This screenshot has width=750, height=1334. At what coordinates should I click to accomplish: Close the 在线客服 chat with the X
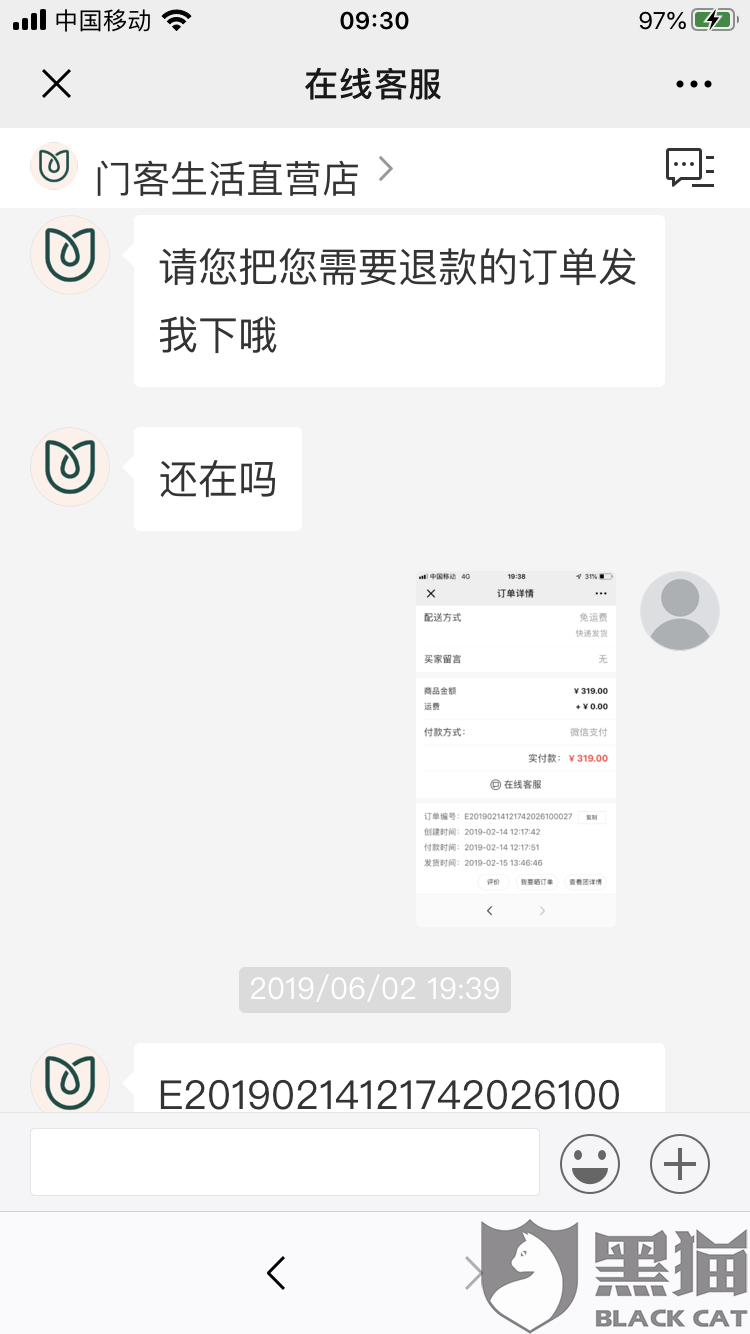[x=56, y=84]
